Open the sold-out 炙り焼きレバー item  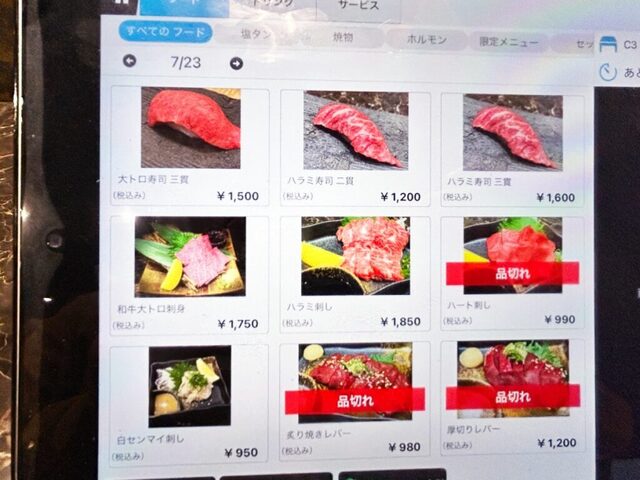355,400
